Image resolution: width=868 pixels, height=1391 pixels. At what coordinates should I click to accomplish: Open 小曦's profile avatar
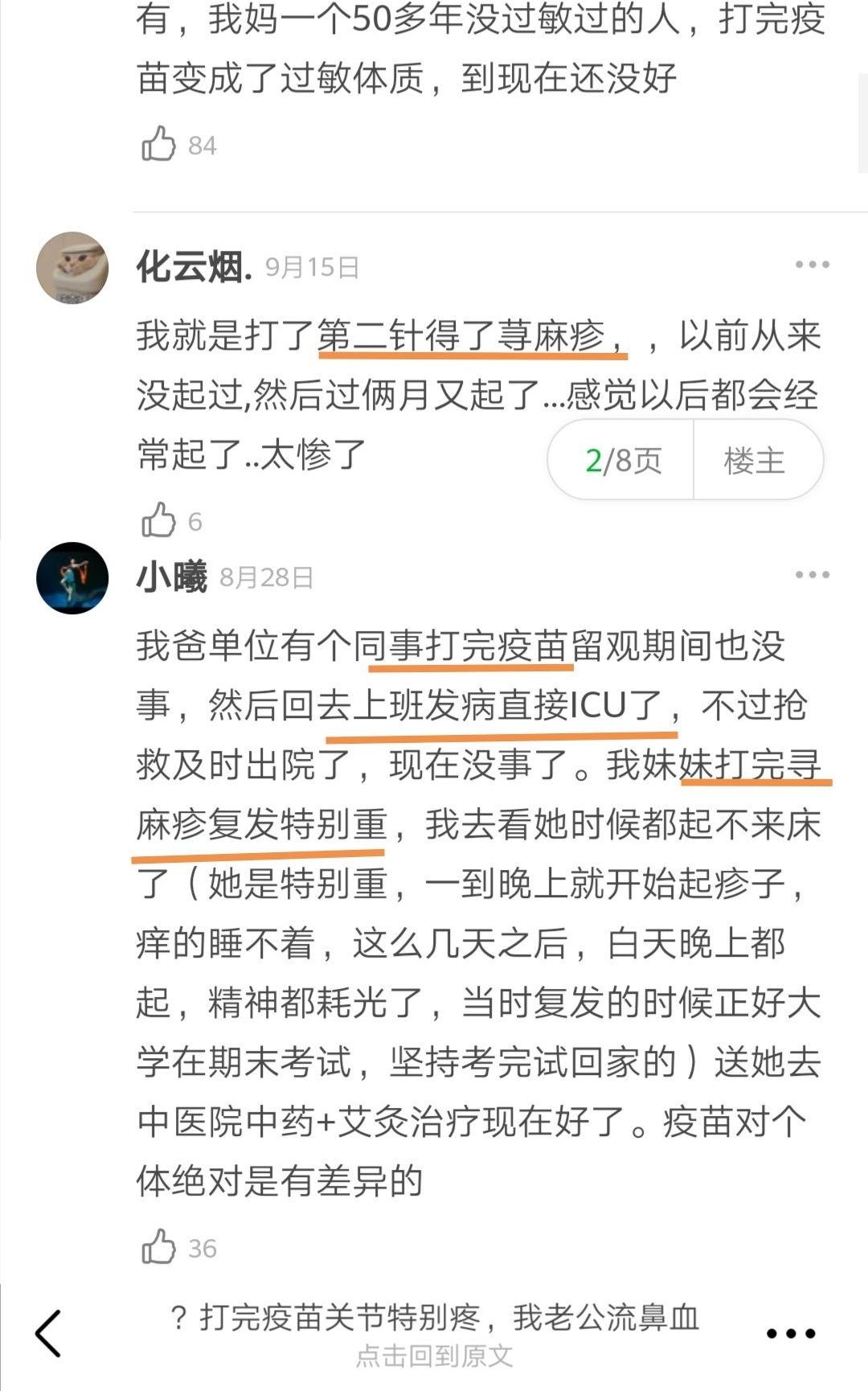click(x=72, y=577)
